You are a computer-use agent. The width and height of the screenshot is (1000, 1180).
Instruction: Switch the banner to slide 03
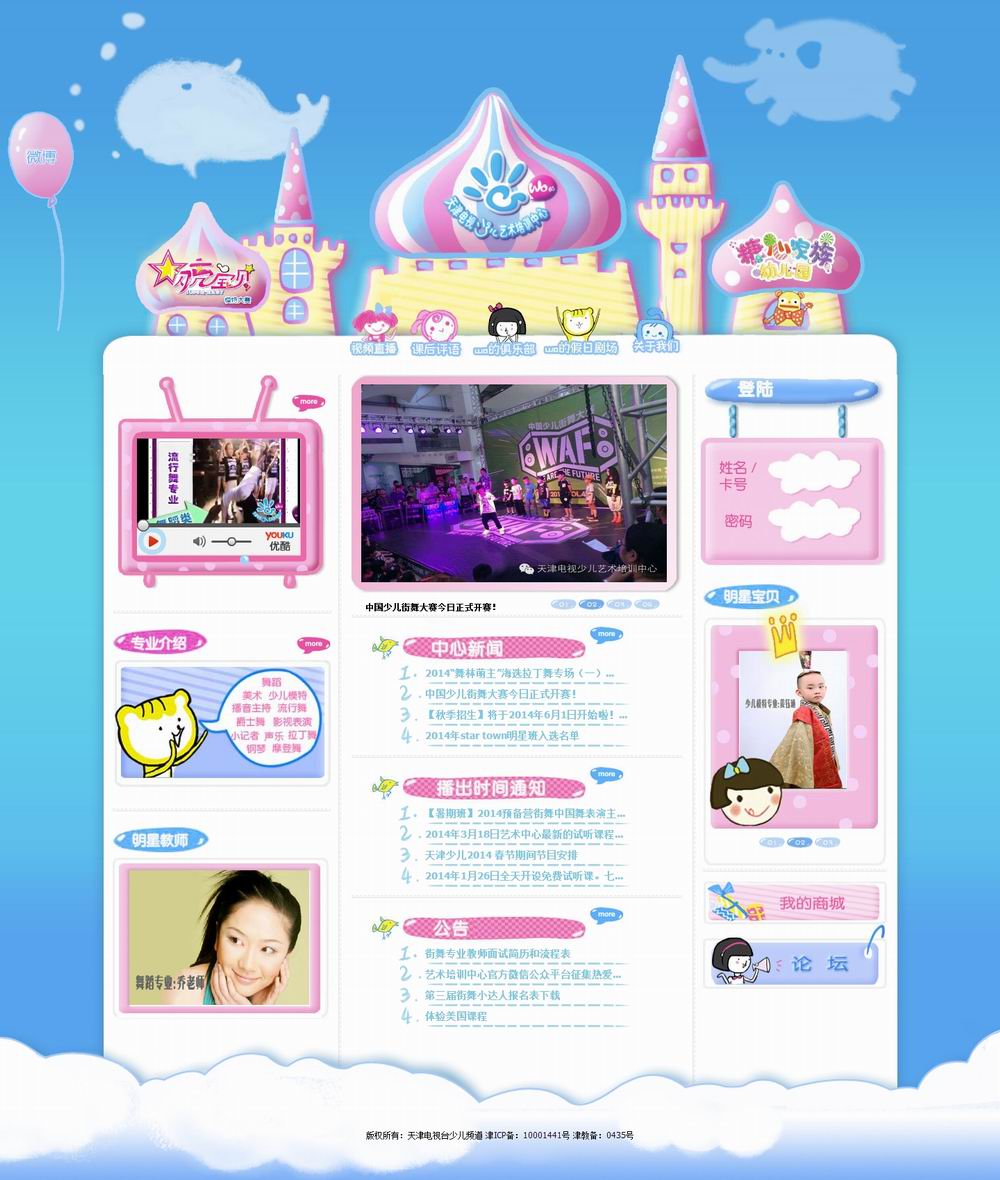619,604
